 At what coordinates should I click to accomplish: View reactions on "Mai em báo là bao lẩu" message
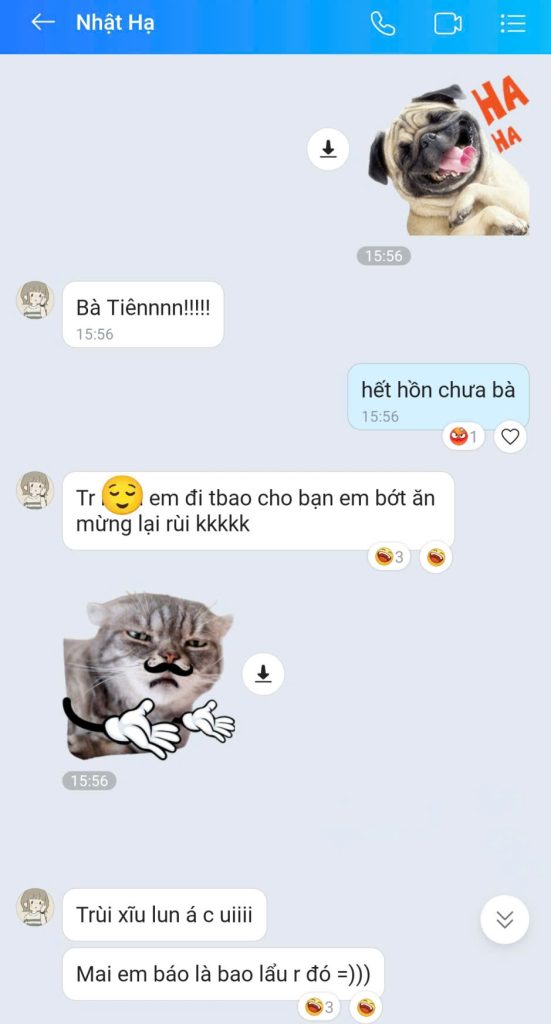319,1007
